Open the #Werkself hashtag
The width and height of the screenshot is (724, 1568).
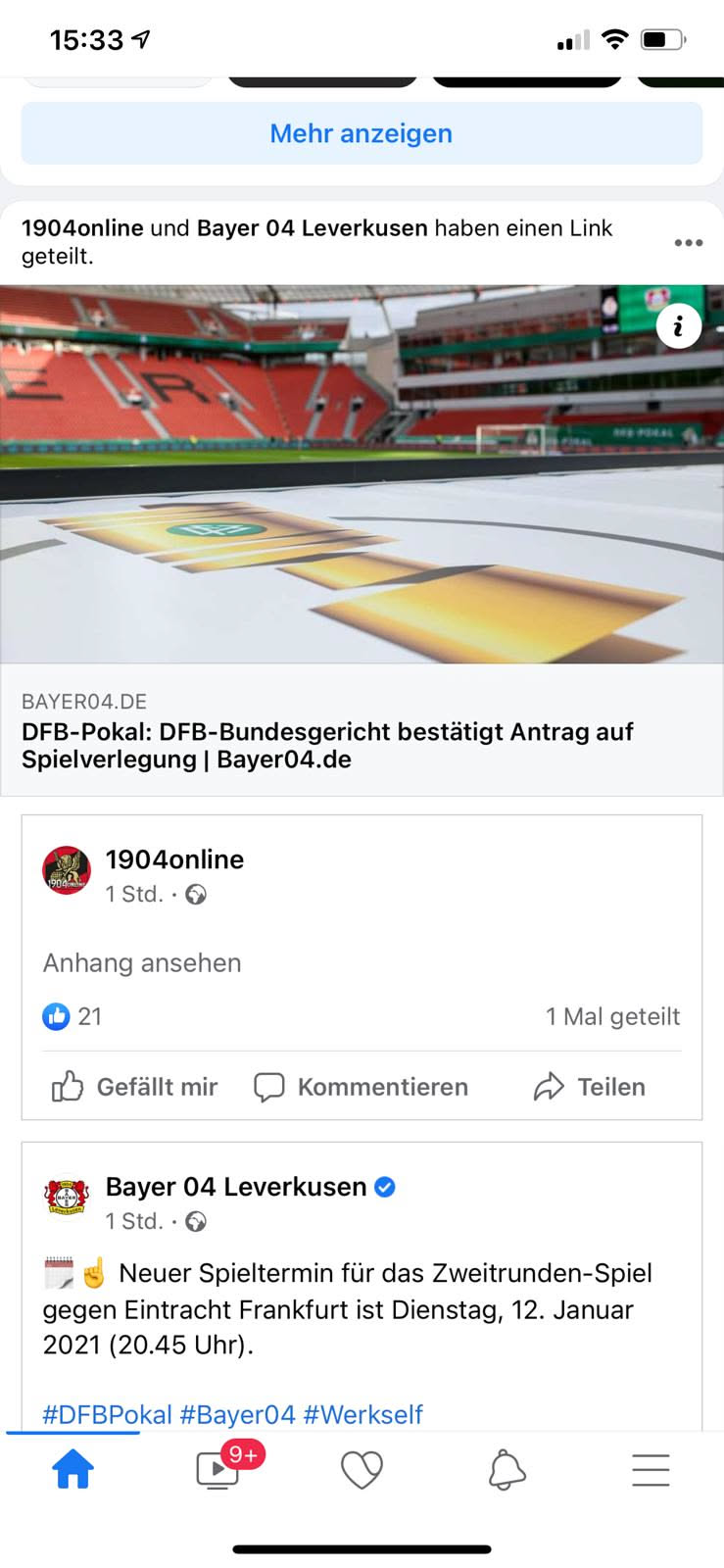(362, 1414)
